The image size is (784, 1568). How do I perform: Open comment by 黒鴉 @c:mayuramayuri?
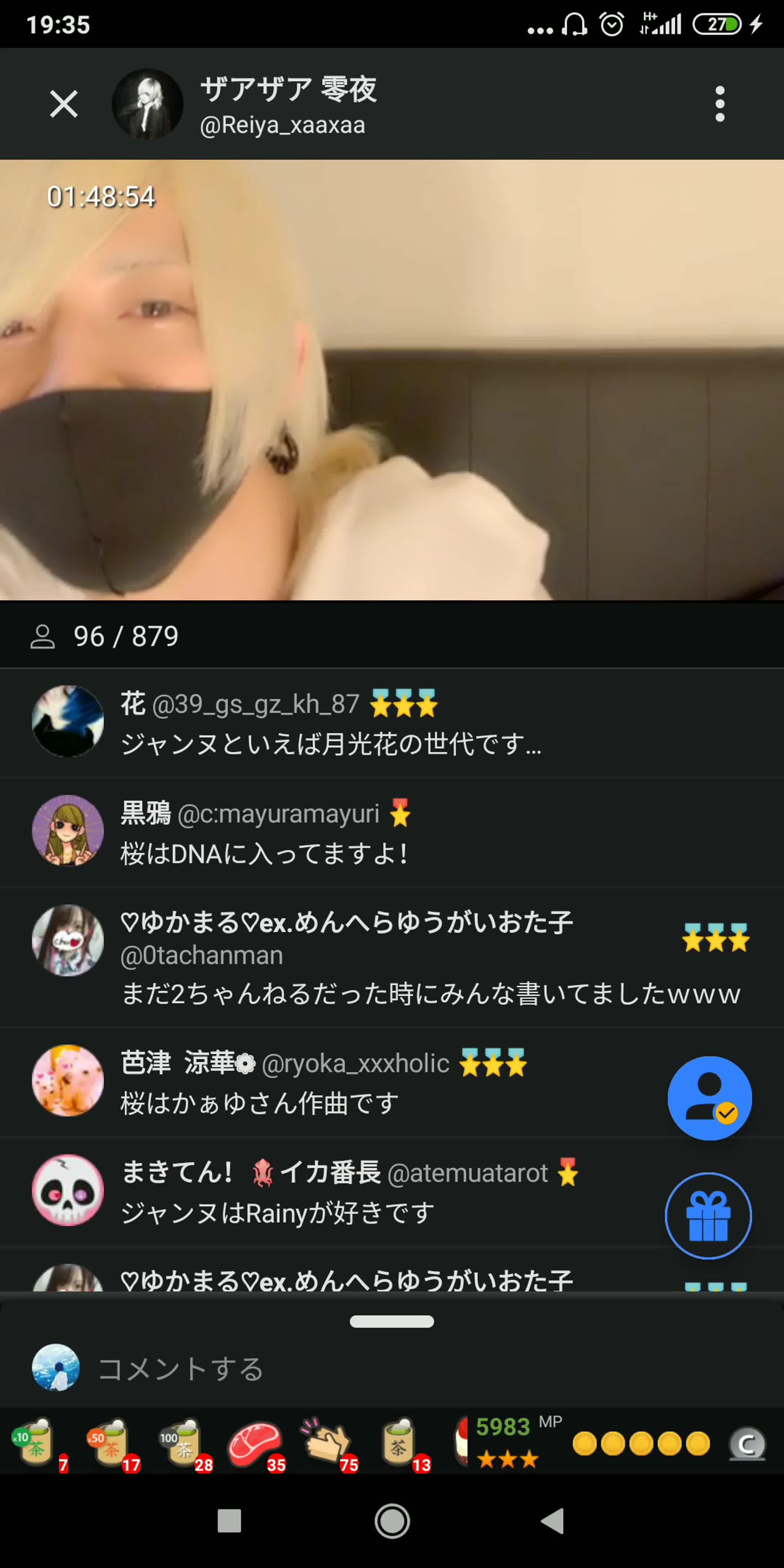(392, 832)
